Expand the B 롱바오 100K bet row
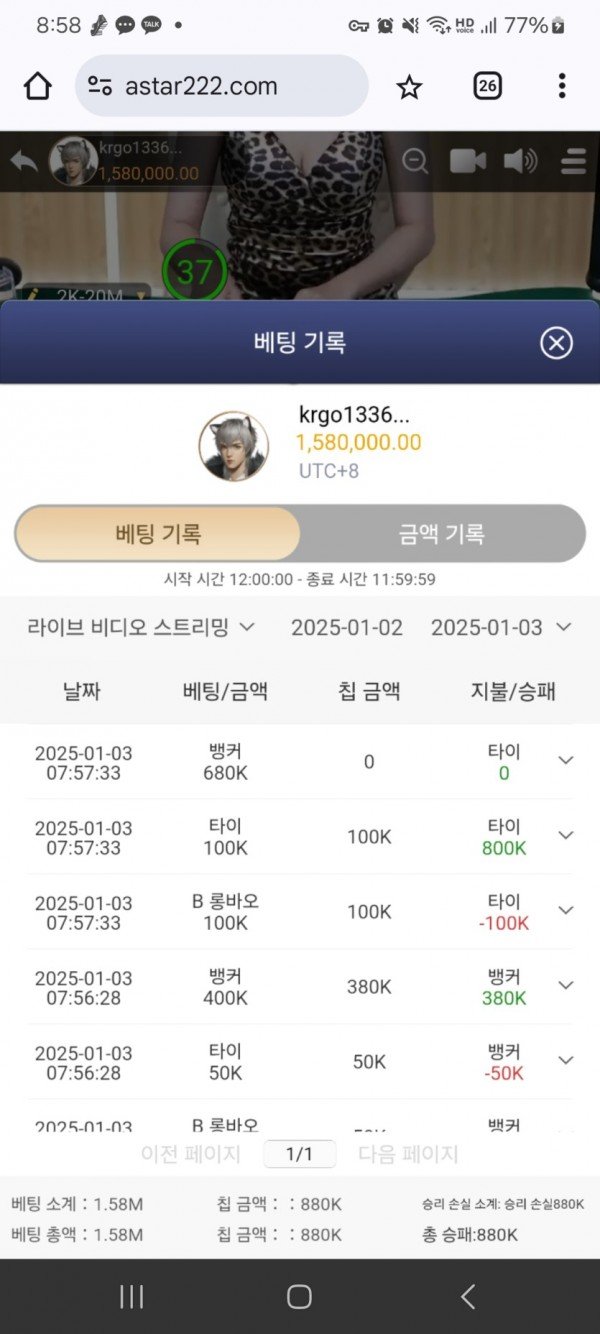The height and width of the screenshot is (1334, 600). [x=566, y=911]
